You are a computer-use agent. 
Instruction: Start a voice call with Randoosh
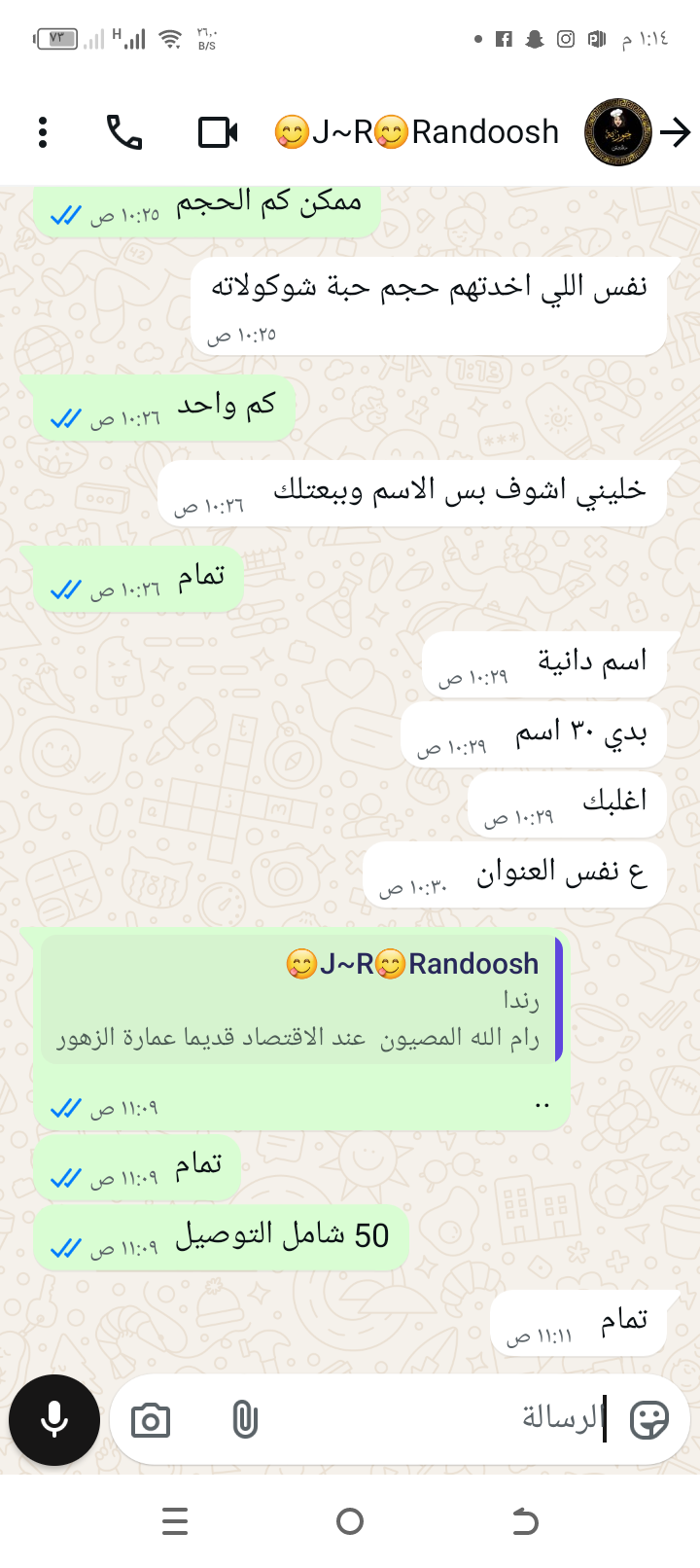(x=124, y=132)
